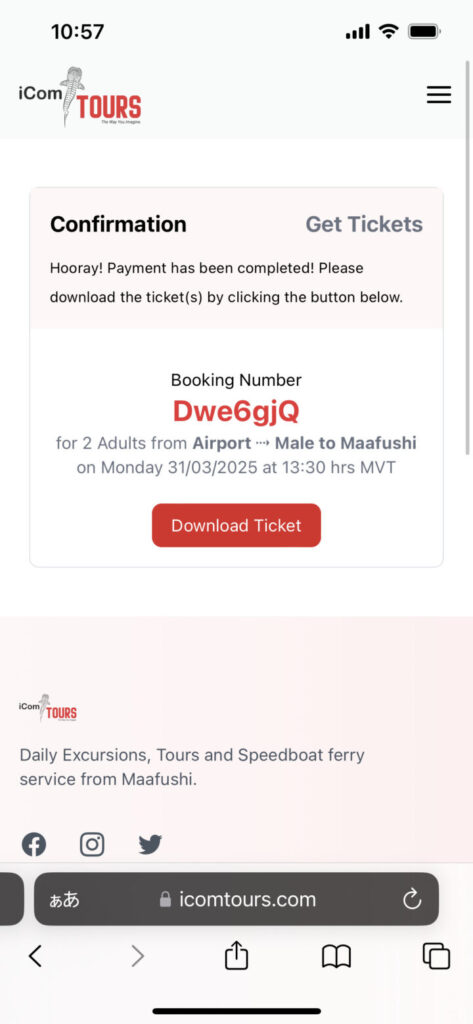Share this page

click(236, 956)
